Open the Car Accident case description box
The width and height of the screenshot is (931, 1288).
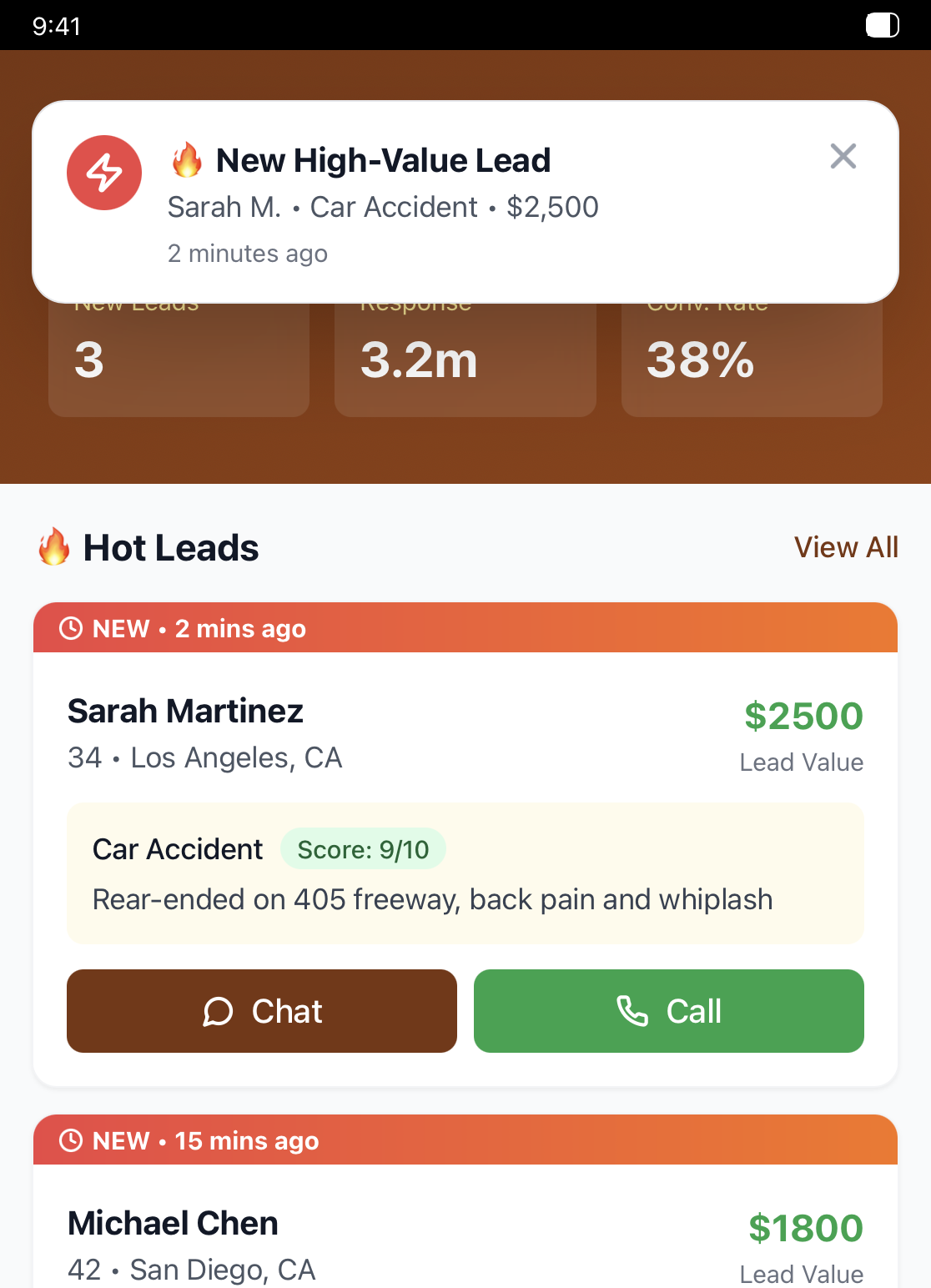[x=465, y=873]
